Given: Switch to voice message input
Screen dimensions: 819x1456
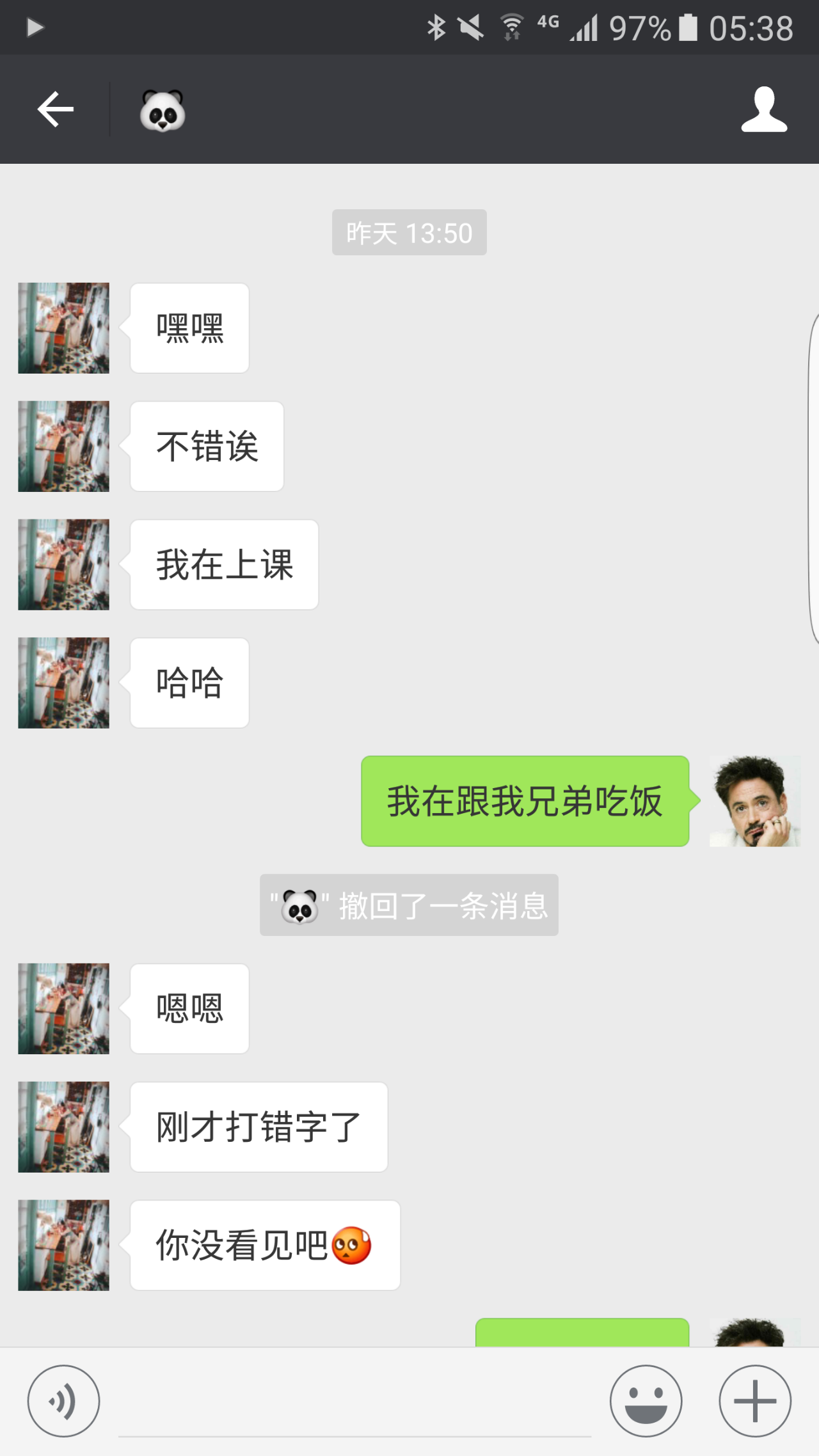Looking at the screenshot, I should (63, 1401).
